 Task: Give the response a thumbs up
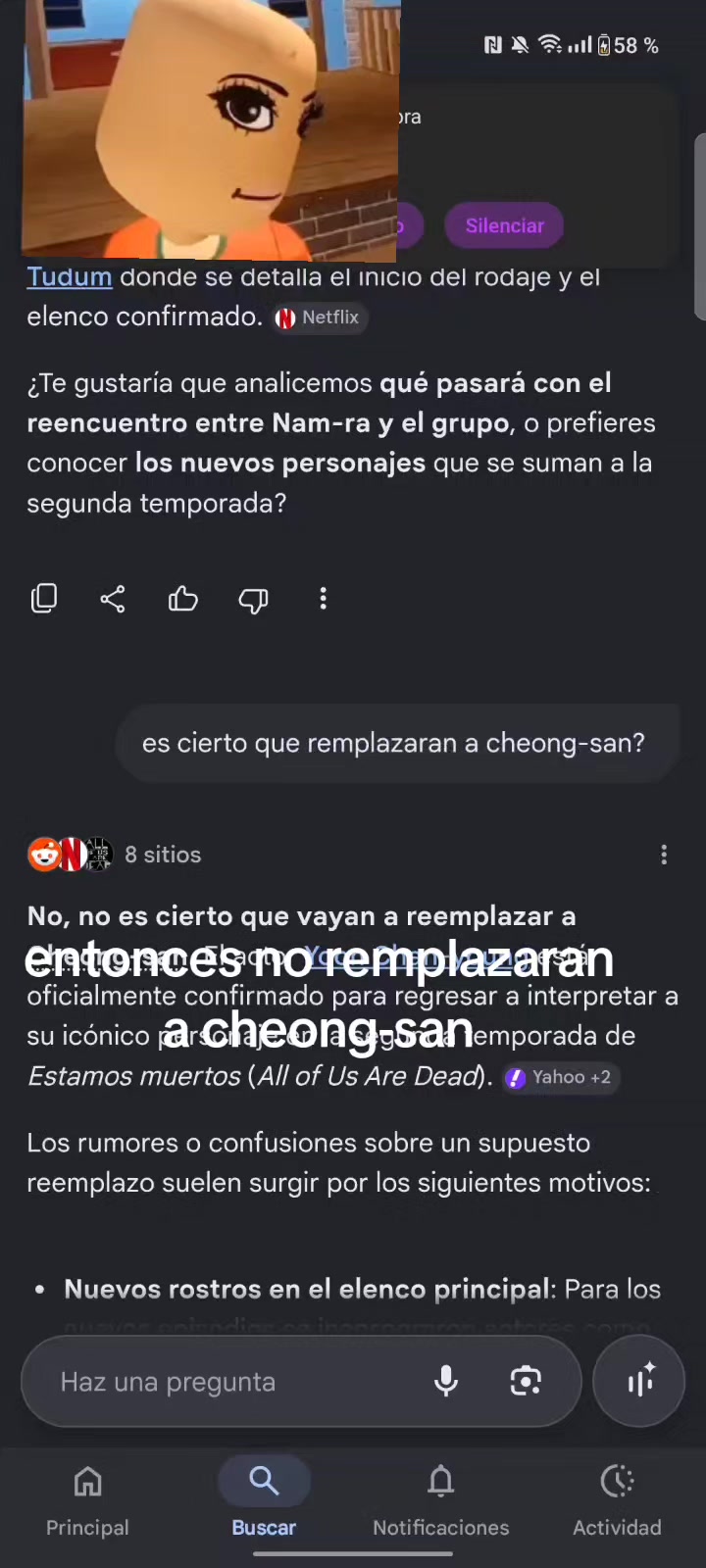[183, 599]
